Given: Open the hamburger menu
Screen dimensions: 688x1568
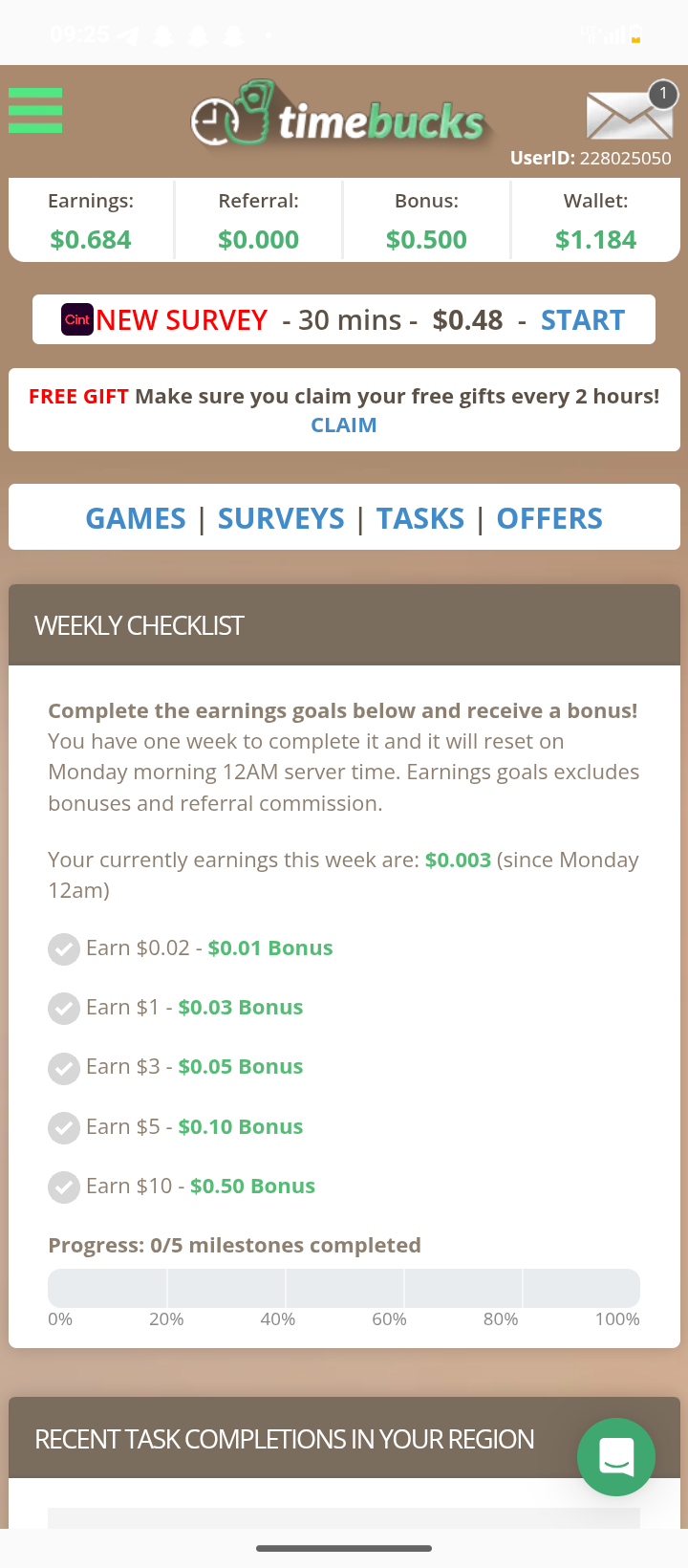Looking at the screenshot, I should tap(35, 110).
